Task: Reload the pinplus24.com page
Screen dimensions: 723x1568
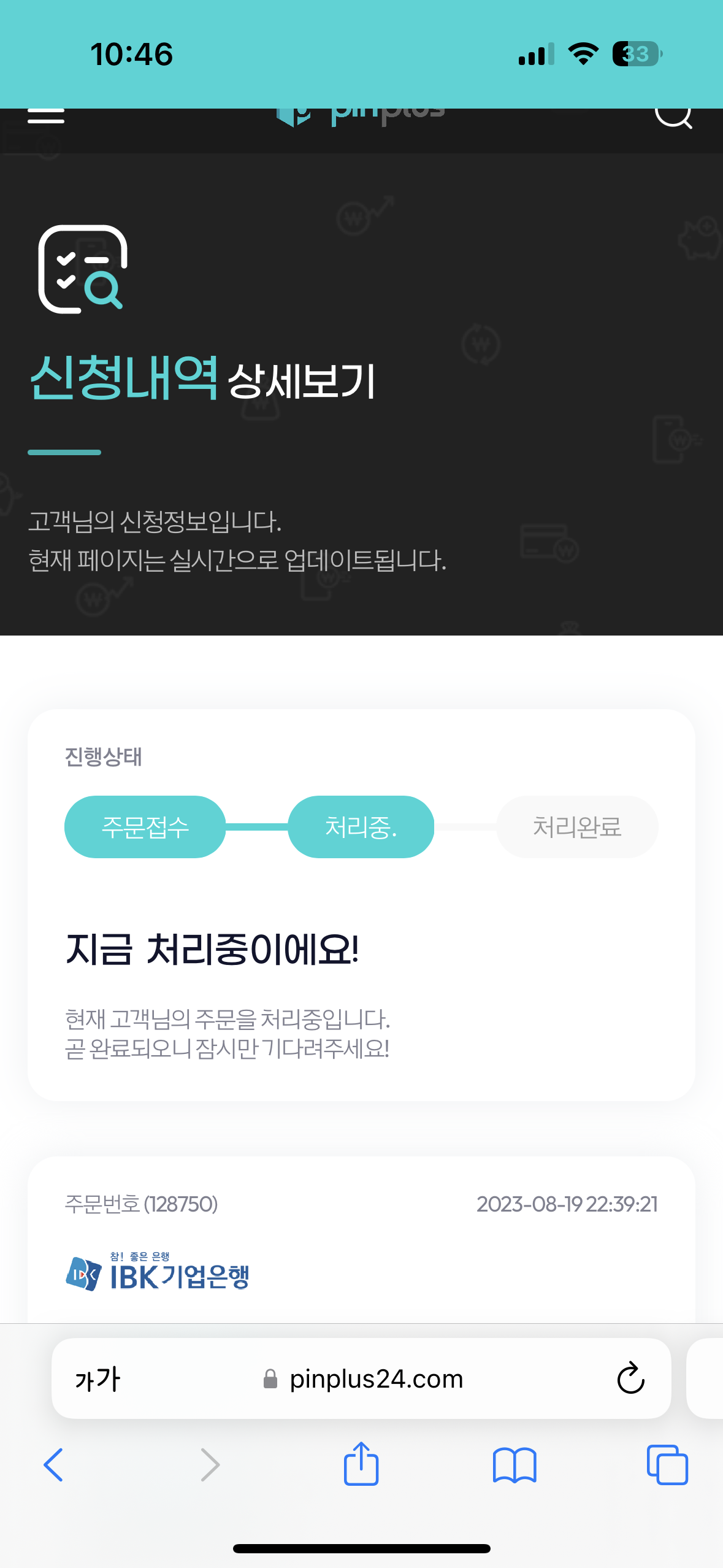Action: pos(630,1378)
